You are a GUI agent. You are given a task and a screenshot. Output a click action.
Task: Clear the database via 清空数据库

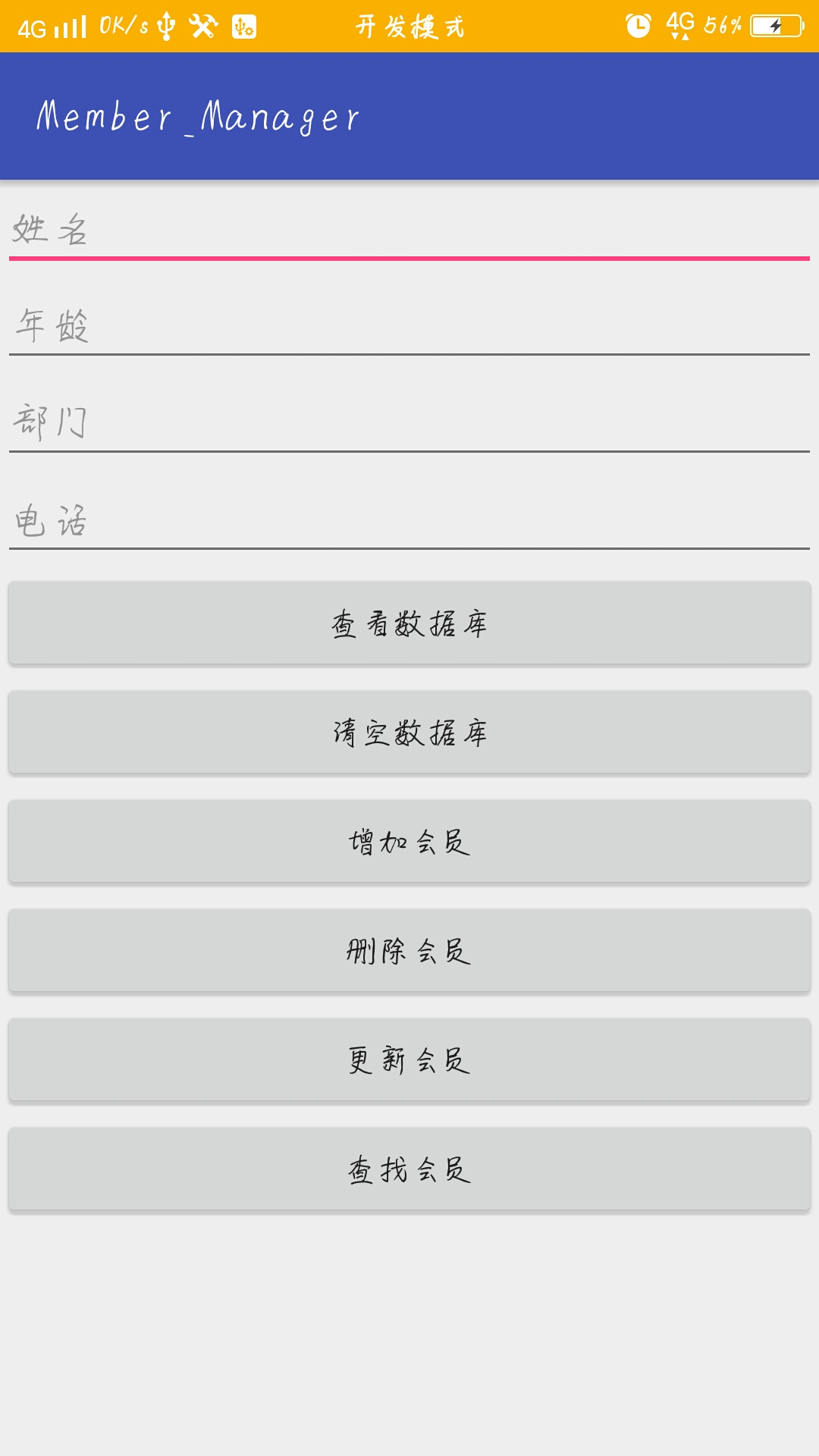409,733
